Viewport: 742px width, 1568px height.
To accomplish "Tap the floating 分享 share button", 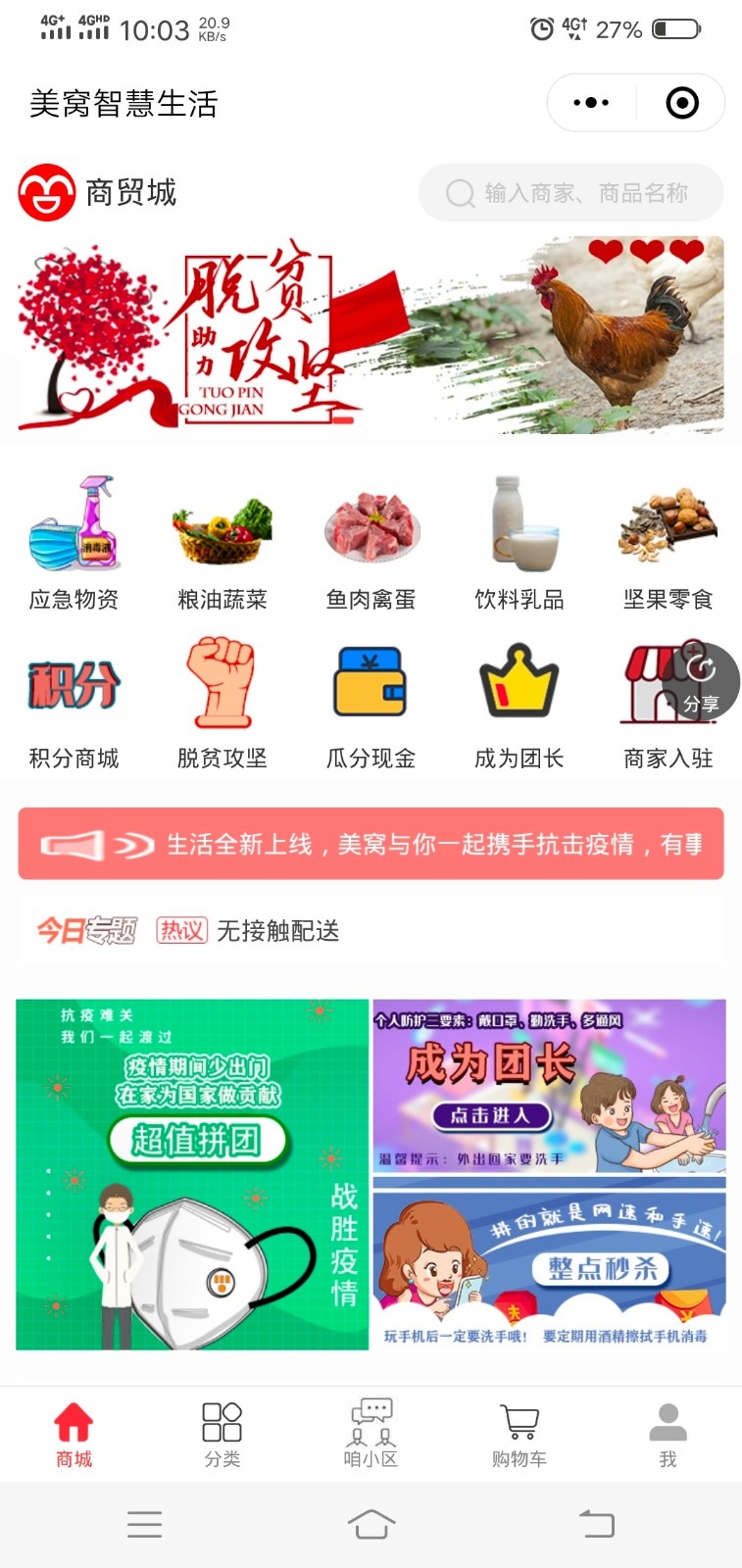I will coord(700,682).
